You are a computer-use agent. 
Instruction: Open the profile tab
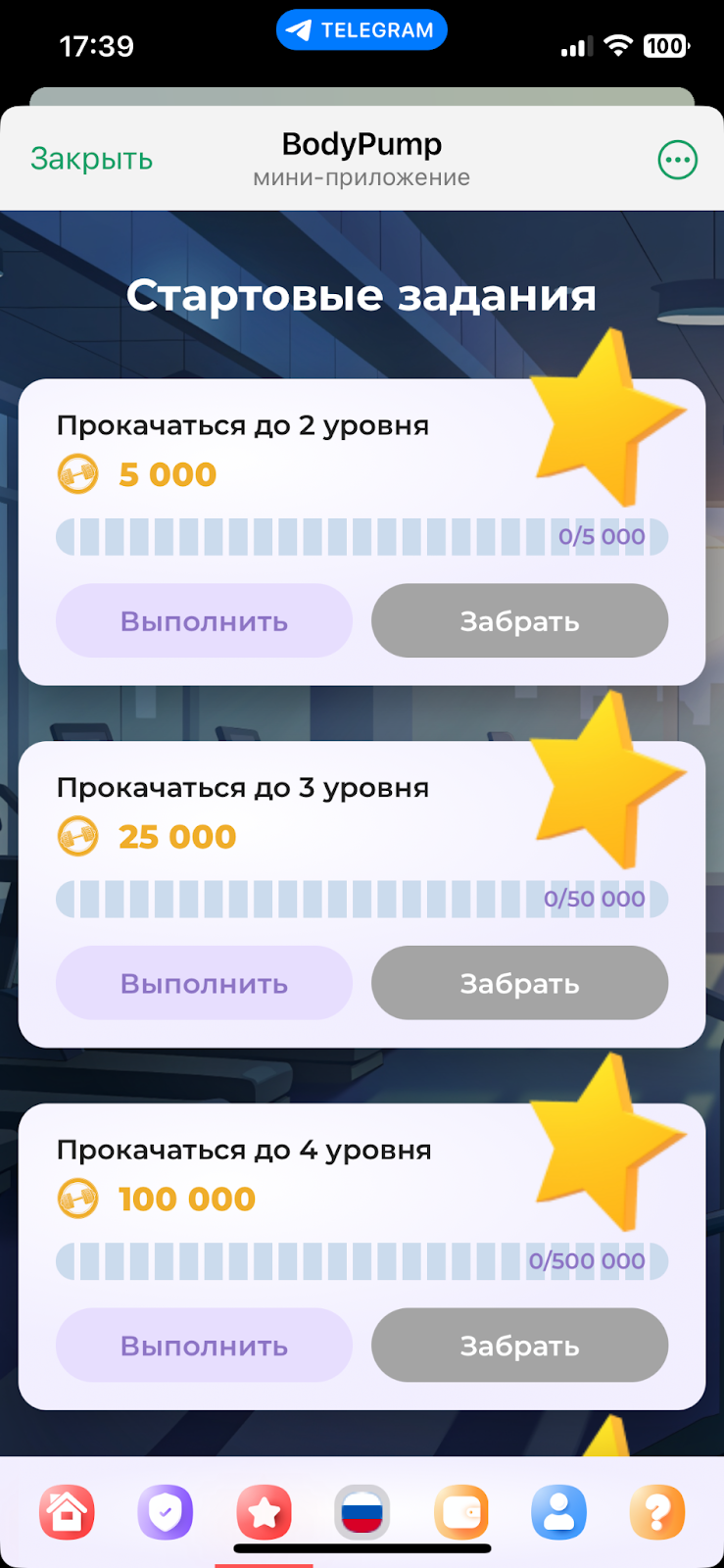[x=558, y=1512]
